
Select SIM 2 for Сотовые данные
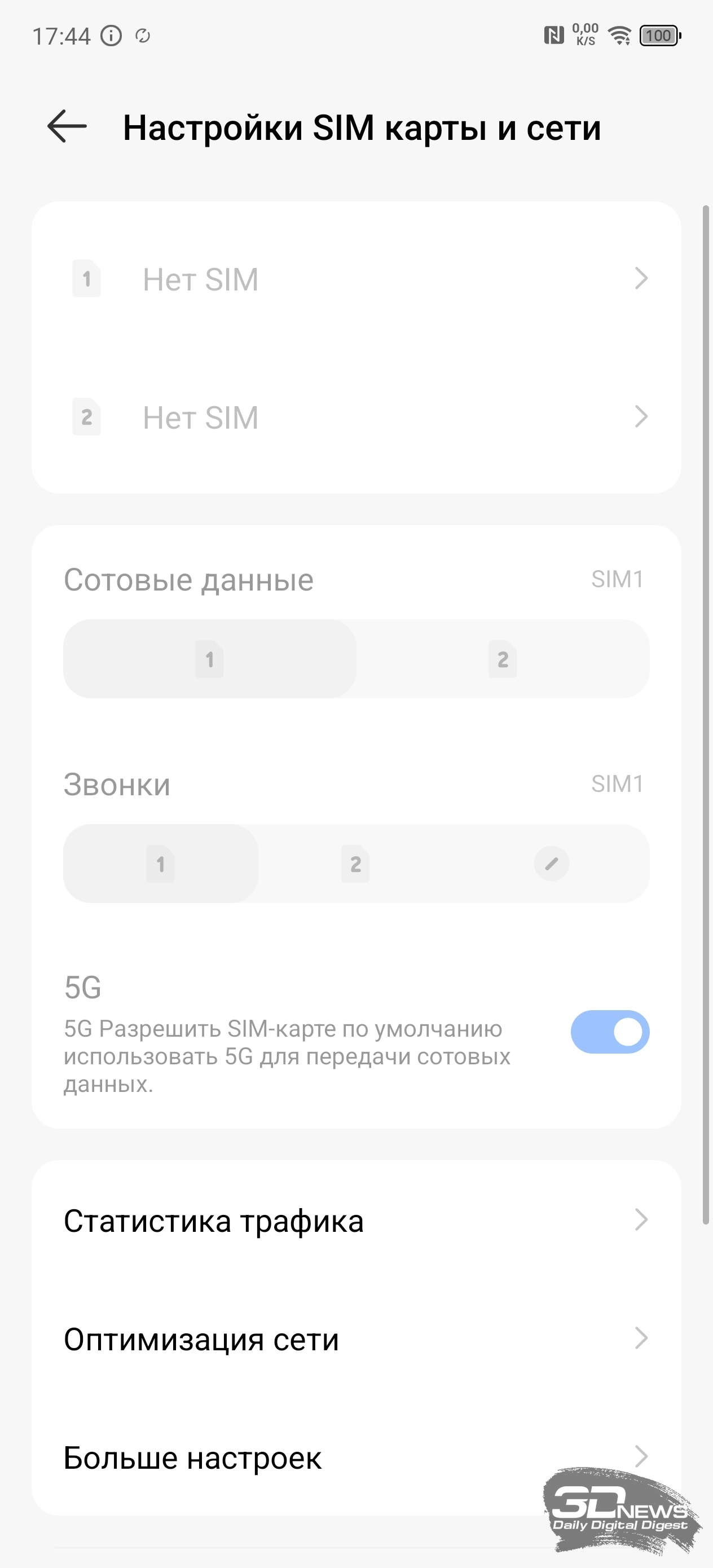[503, 659]
